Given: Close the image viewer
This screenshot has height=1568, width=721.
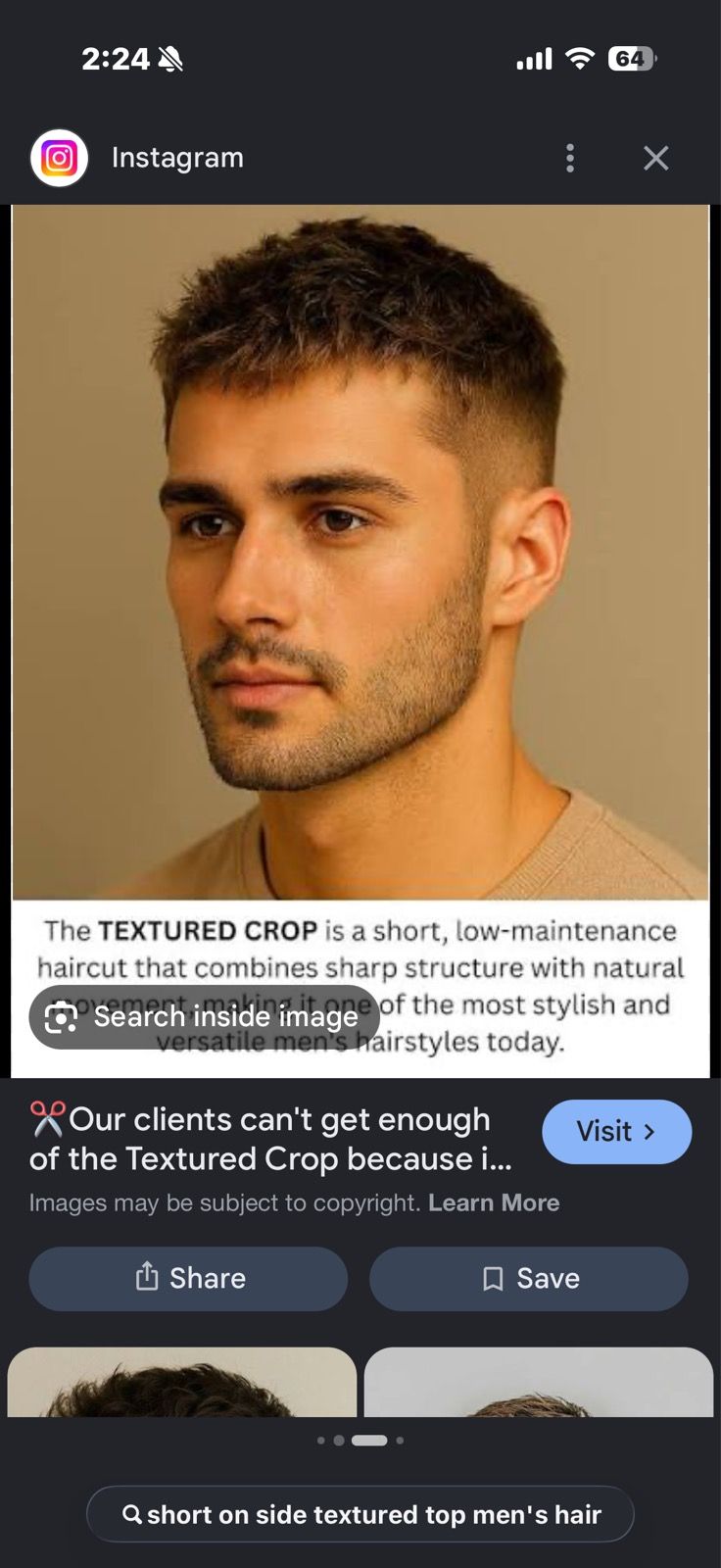Looking at the screenshot, I should click(x=655, y=158).
